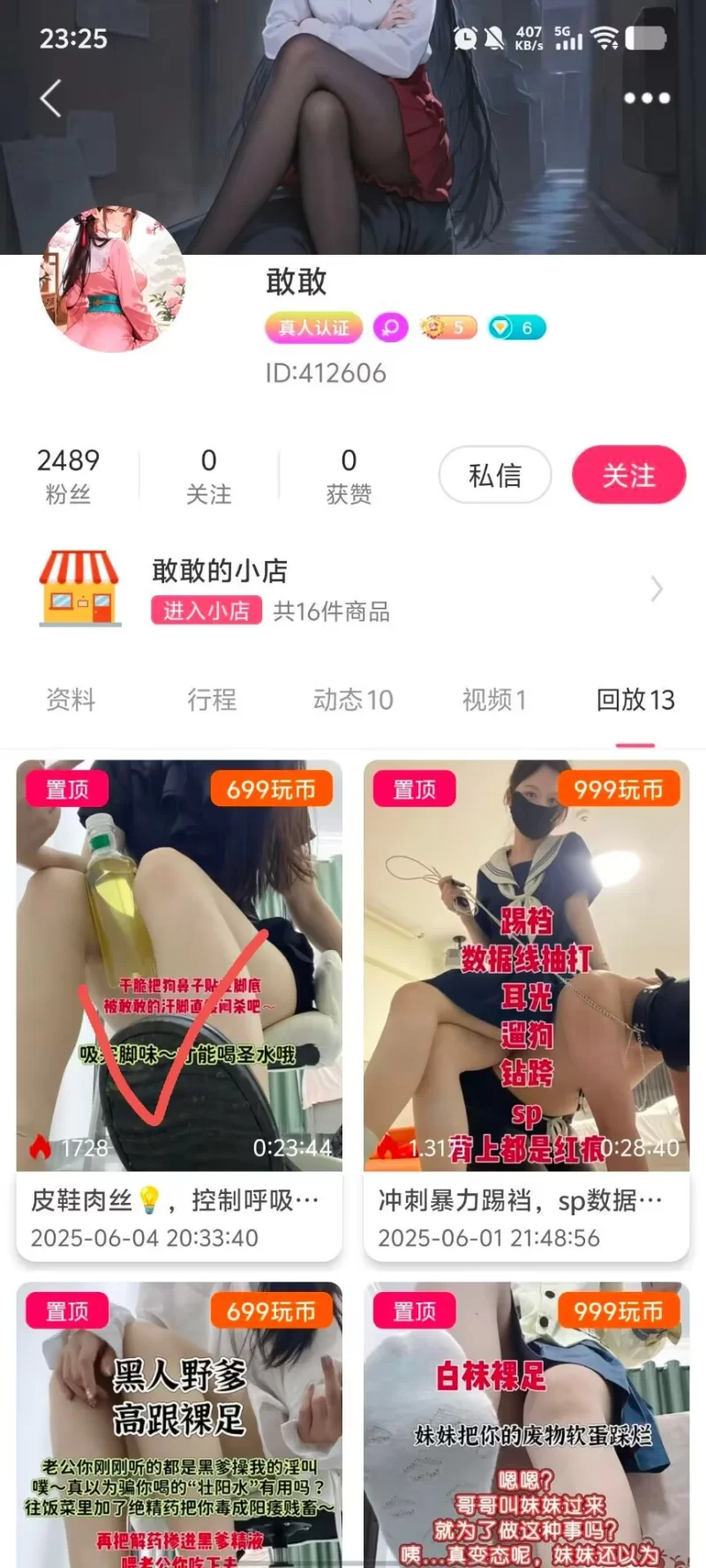View the 2489 粉丝 followers list
Image resolution: width=706 pixels, height=1568 pixels.
click(68, 475)
